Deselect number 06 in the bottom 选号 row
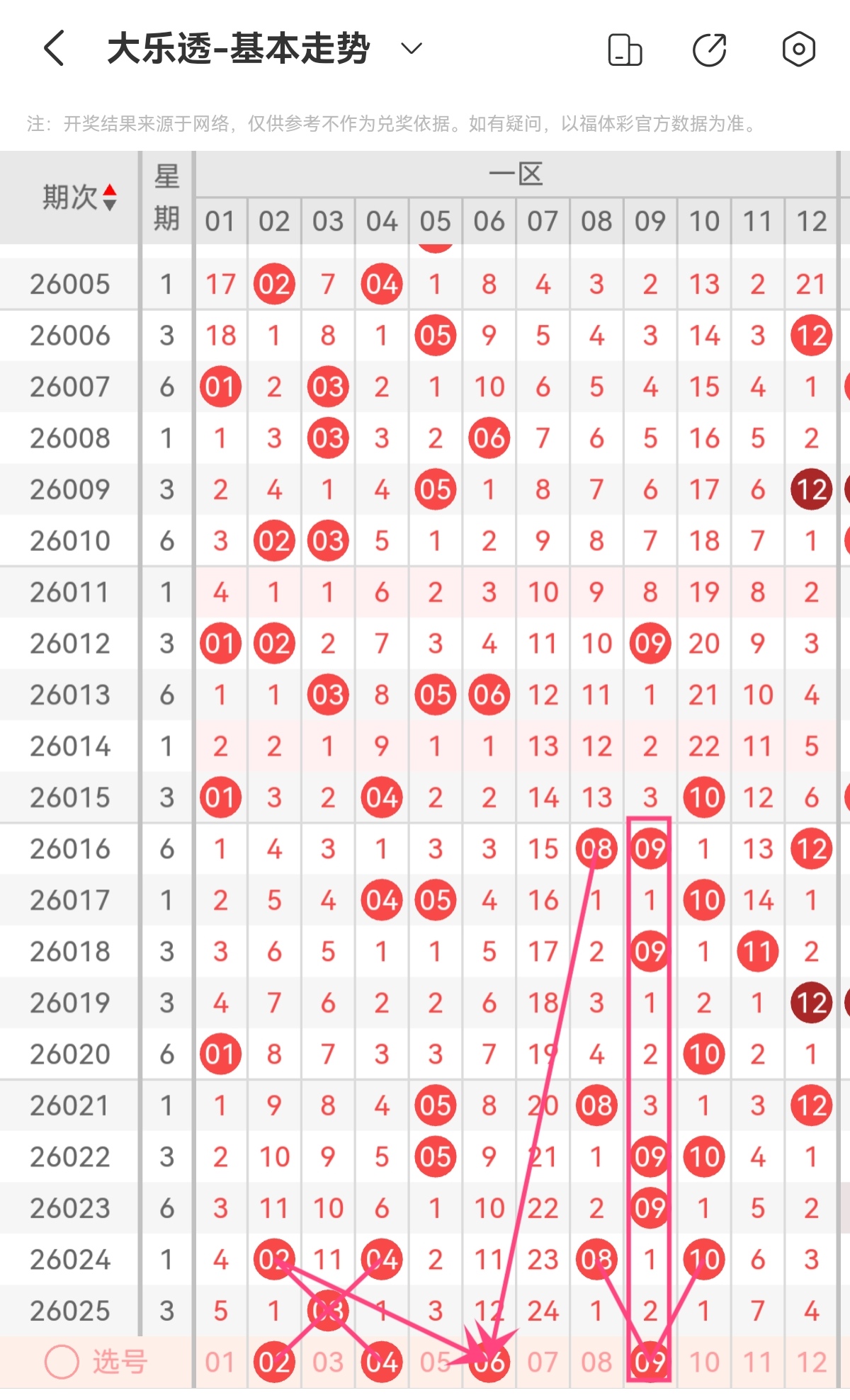The height and width of the screenshot is (1400, 850). click(x=489, y=1361)
